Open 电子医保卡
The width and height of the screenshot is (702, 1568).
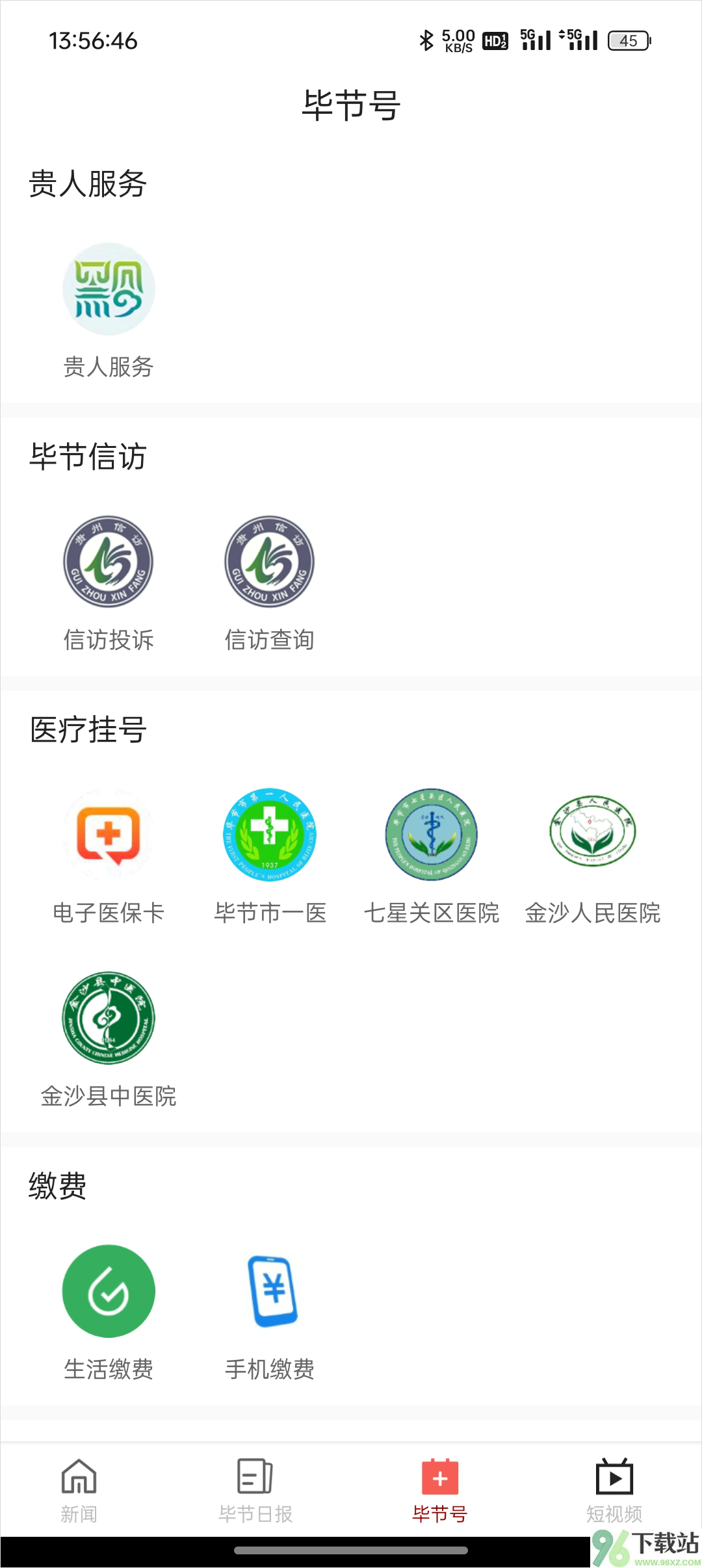click(x=109, y=836)
